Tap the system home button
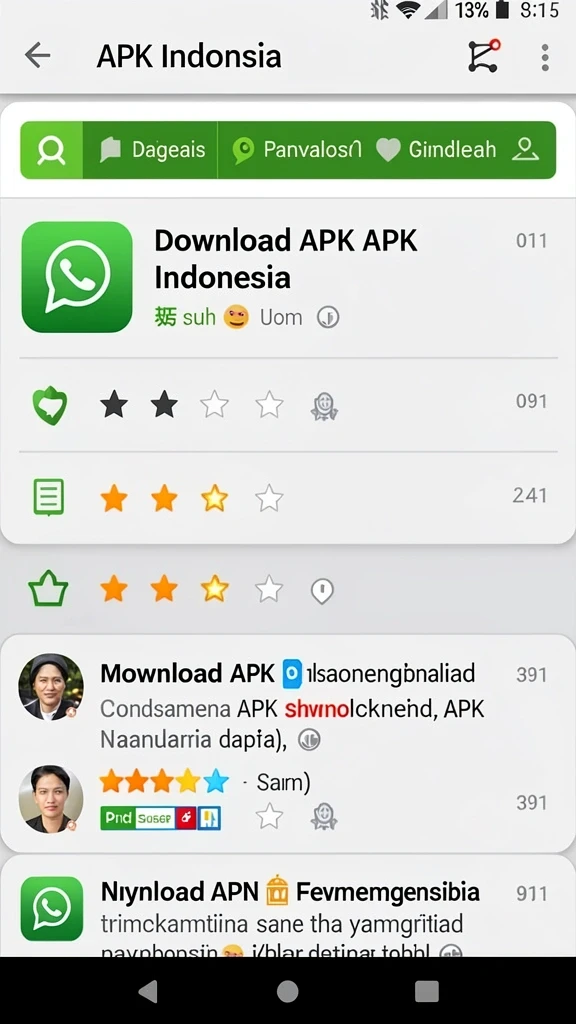This screenshot has height=1024, width=576. pos(287,991)
